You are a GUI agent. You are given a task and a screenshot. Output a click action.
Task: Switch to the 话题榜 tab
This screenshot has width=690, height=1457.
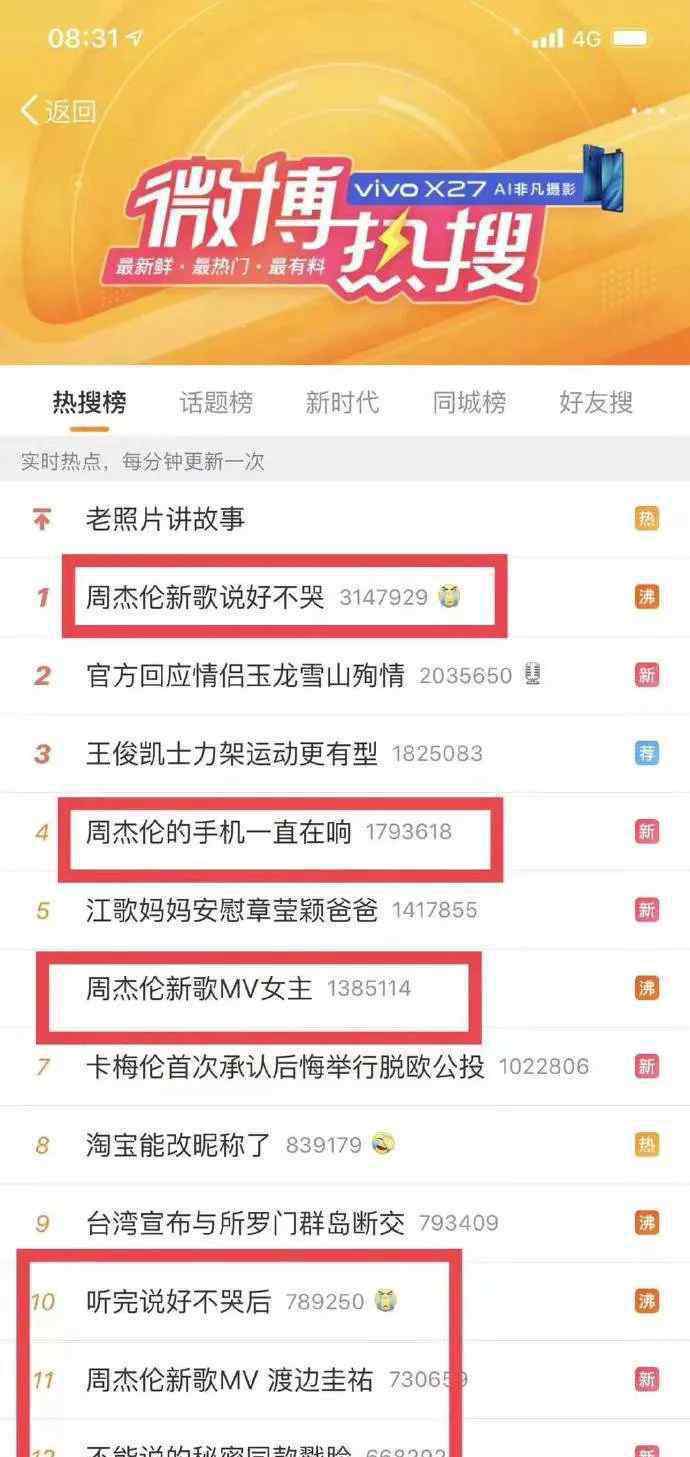pyautogui.click(x=216, y=403)
